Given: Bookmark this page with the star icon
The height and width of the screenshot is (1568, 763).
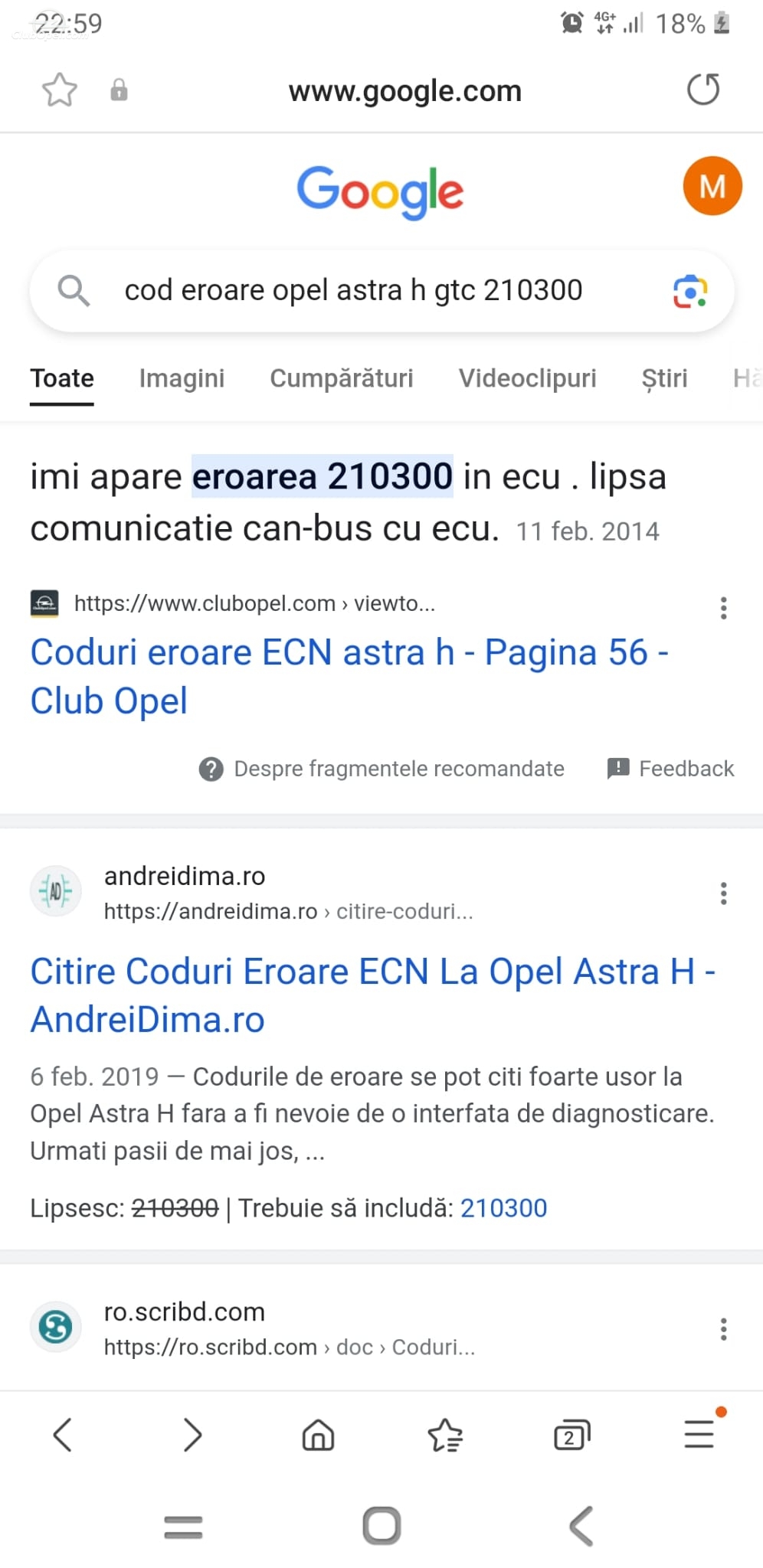Looking at the screenshot, I should point(60,90).
